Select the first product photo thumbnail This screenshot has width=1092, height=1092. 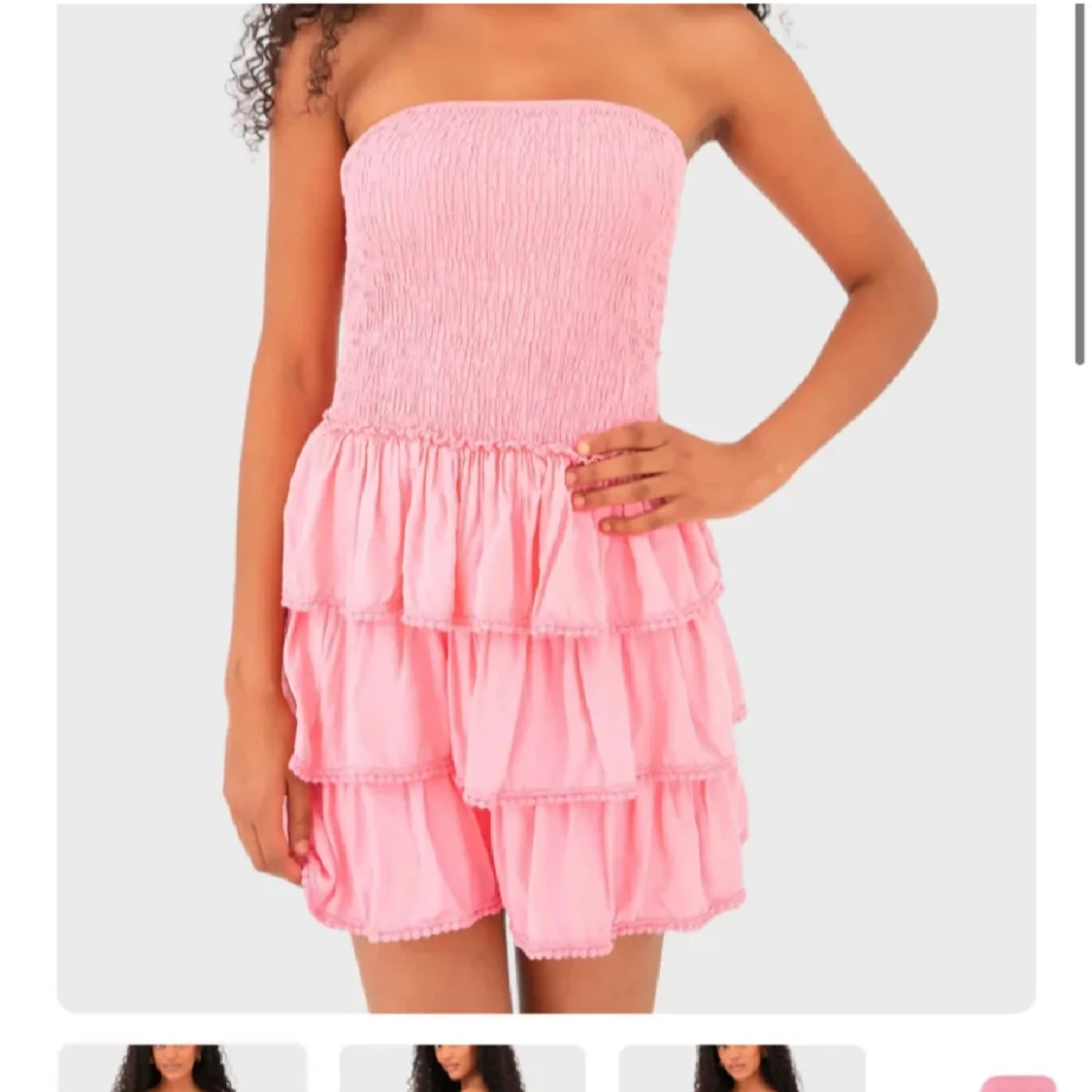coord(182,1068)
